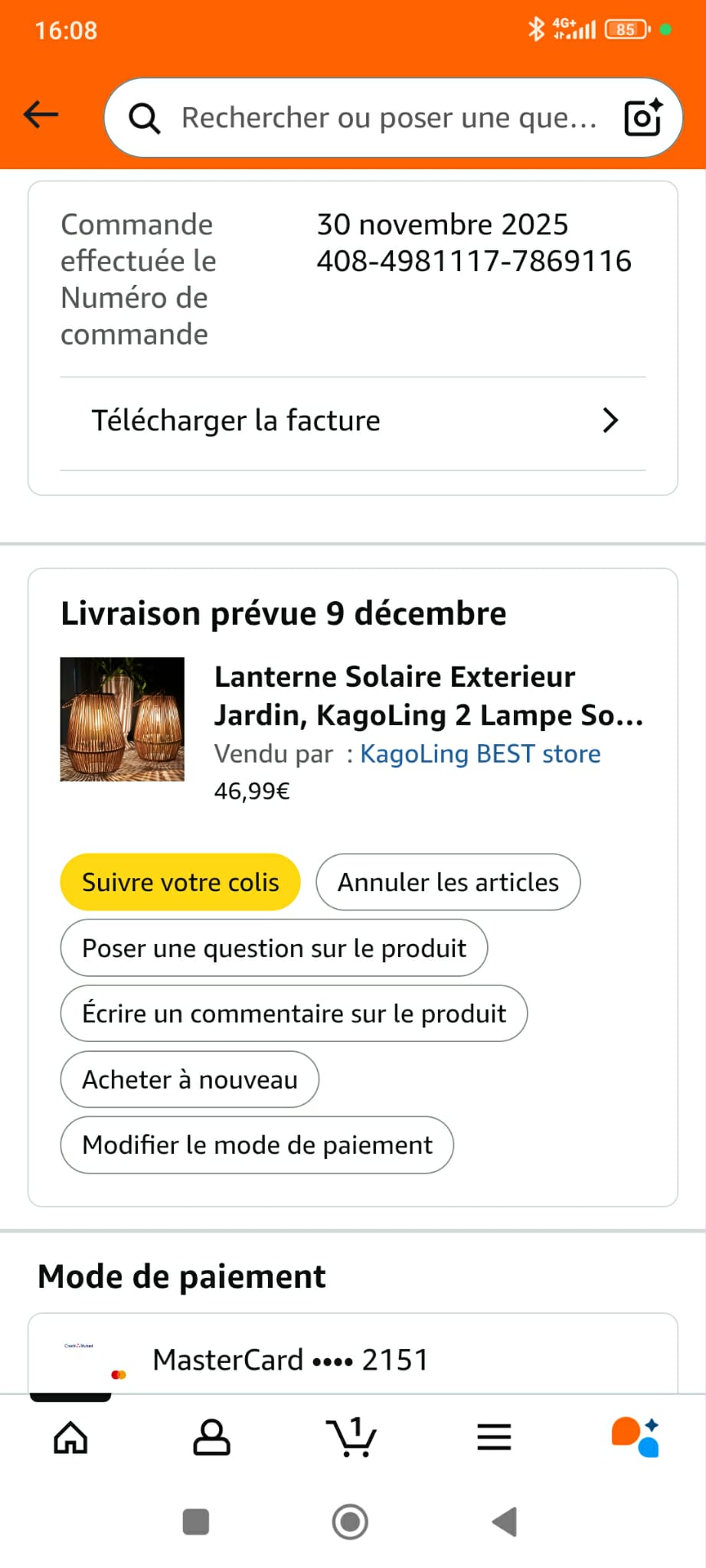This screenshot has height=1568, width=706.
Task: Open the camera lens search icon
Action: pyautogui.click(x=642, y=117)
